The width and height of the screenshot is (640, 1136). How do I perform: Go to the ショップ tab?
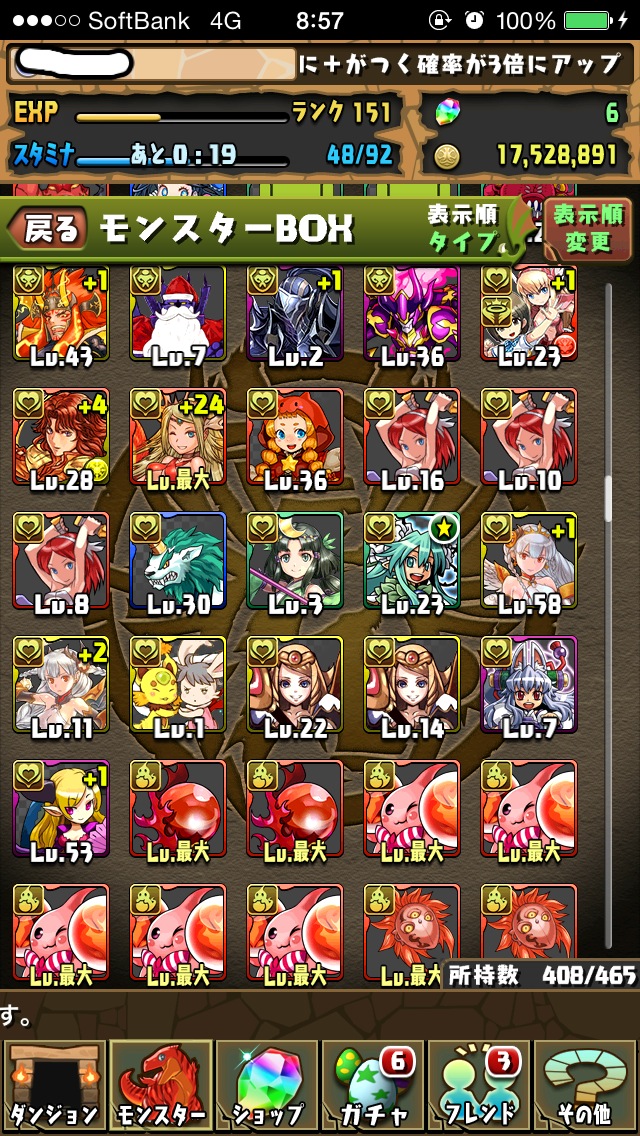tap(267, 1084)
